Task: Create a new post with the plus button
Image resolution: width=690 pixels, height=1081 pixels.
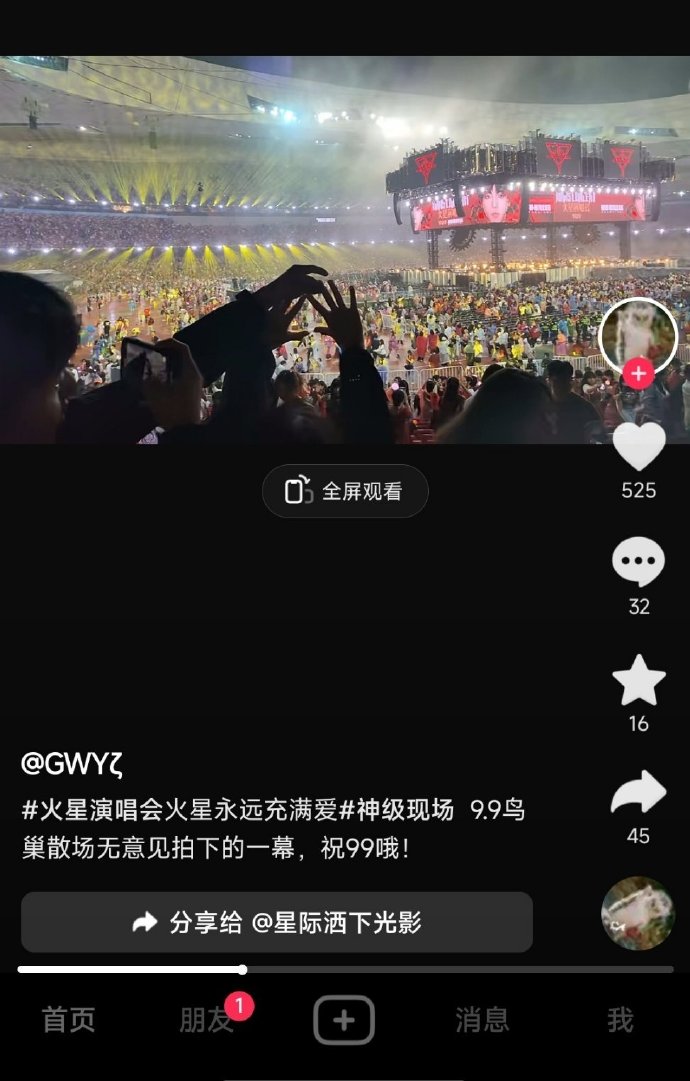Action: (344, 1020)
